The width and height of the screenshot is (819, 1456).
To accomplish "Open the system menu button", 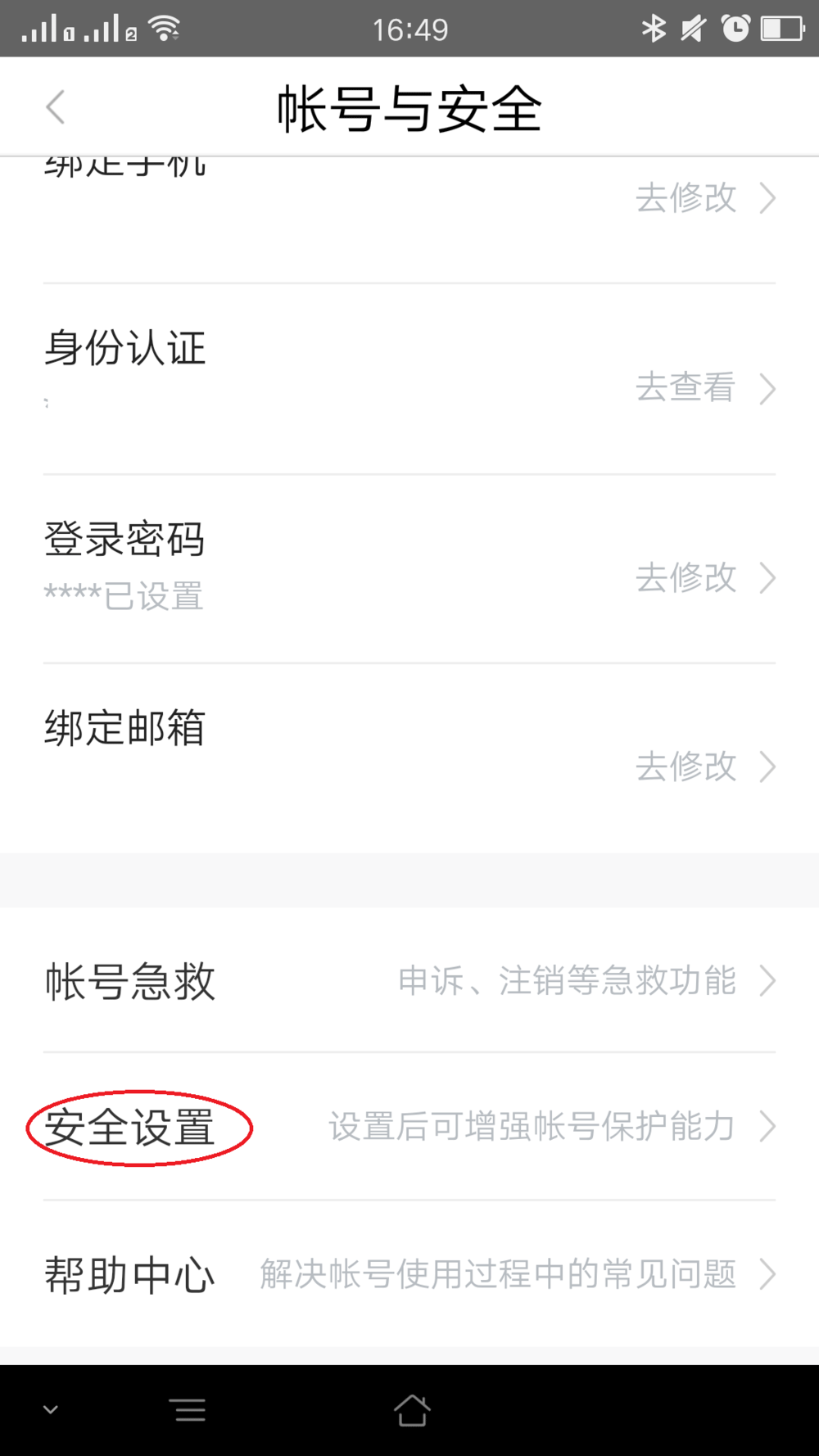I will (189, 1410).
